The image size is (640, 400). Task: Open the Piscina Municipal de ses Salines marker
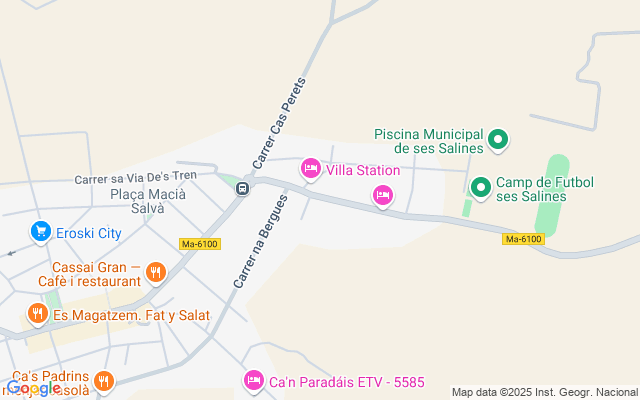tap(498, 140)
